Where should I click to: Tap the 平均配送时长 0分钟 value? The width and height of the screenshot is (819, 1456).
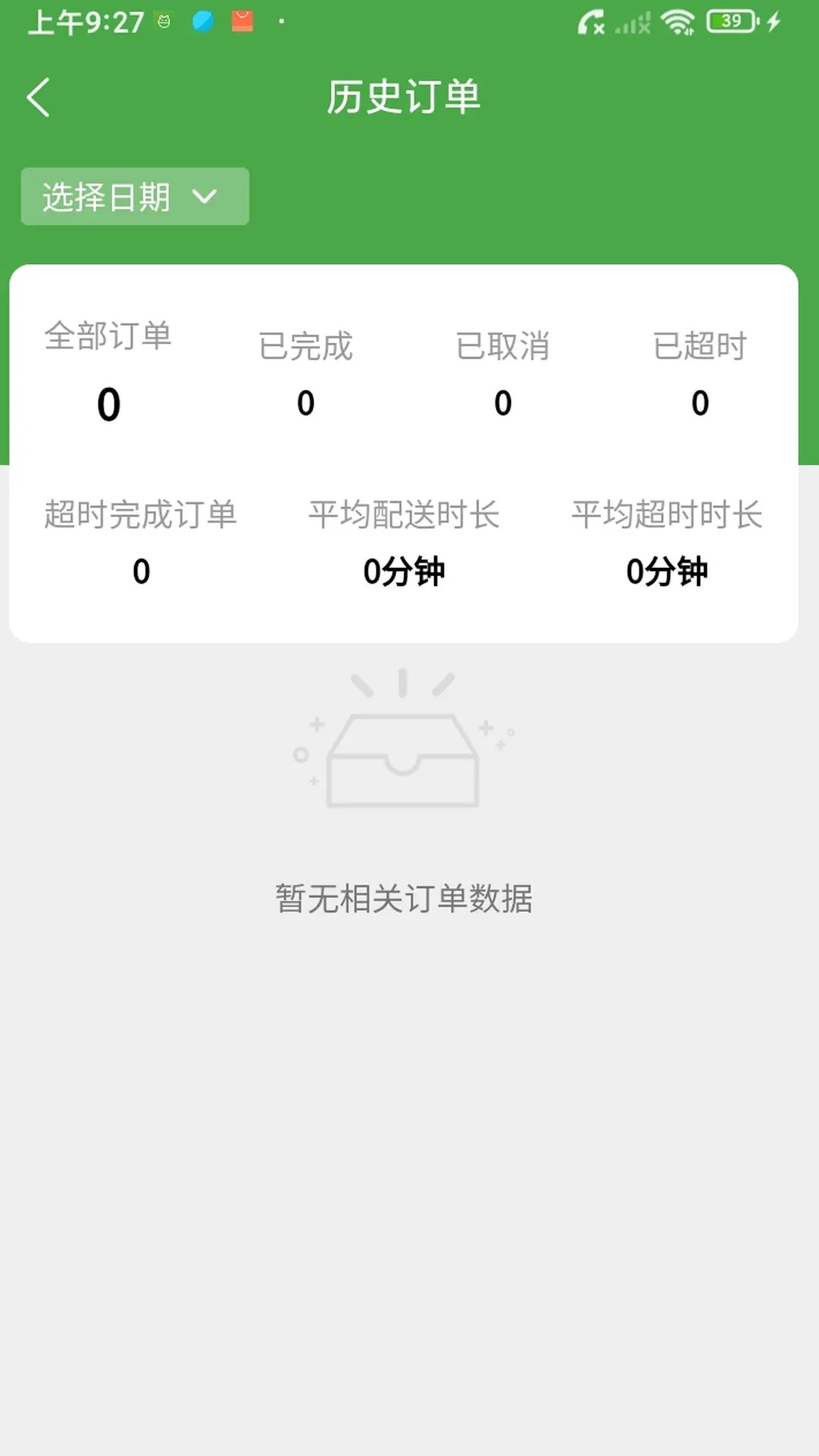click(x=403, y=573)
